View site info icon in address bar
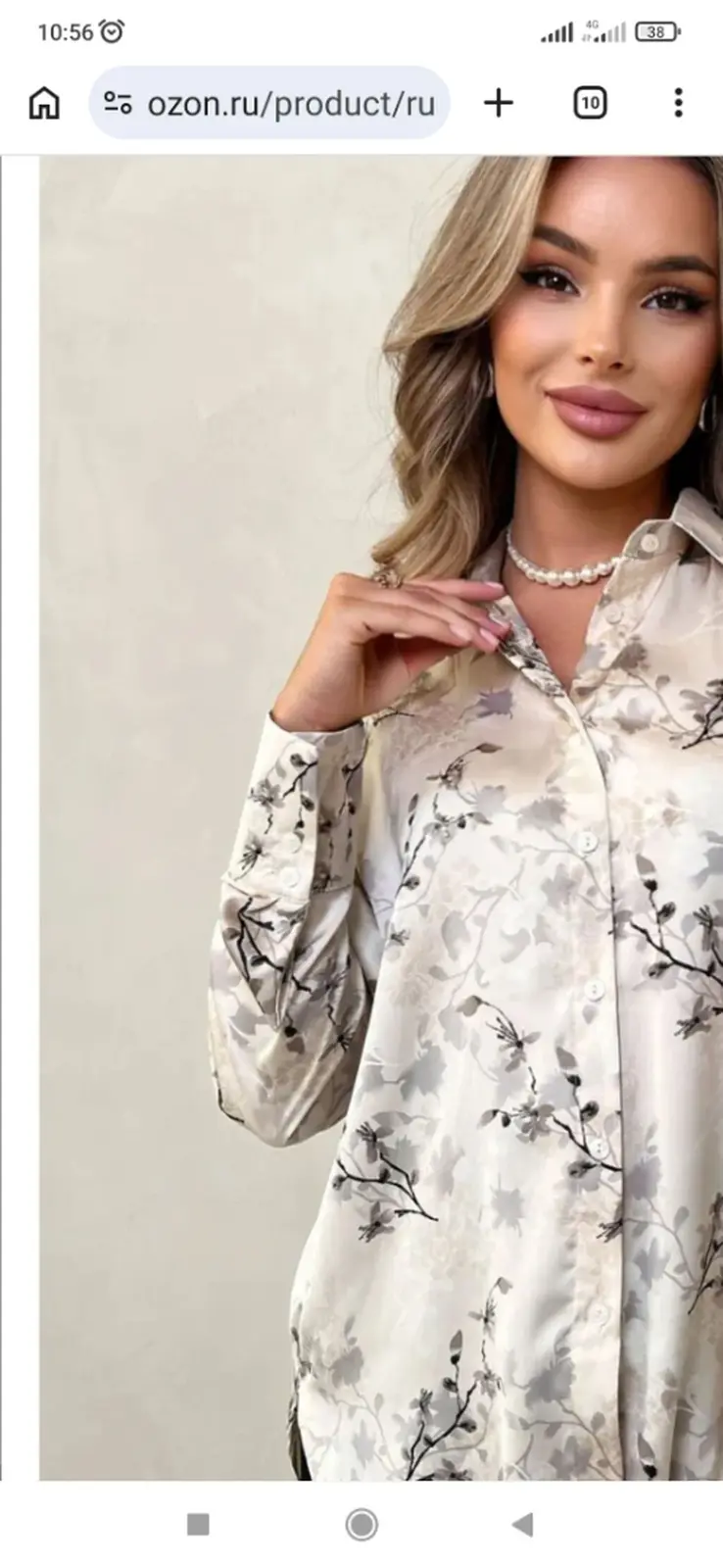Screen dimensions: 723x1568 click(119, 103)
